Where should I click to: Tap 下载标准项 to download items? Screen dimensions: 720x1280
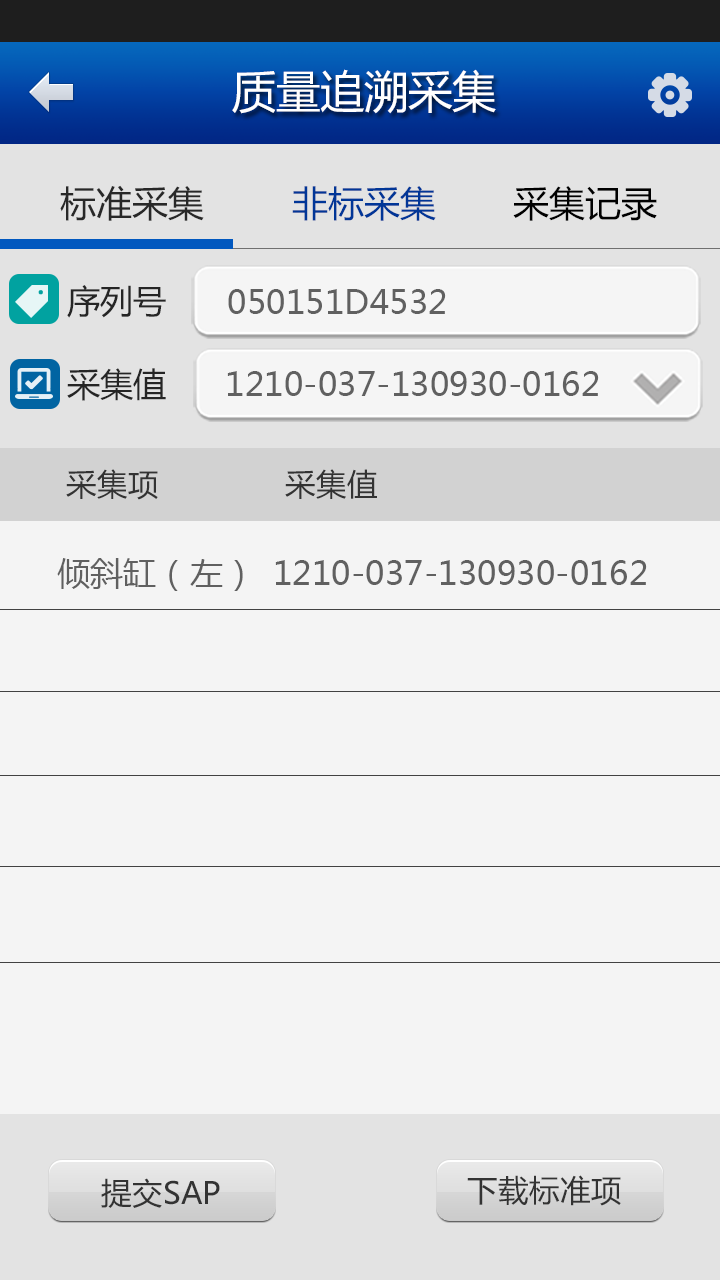point(549,1191)
